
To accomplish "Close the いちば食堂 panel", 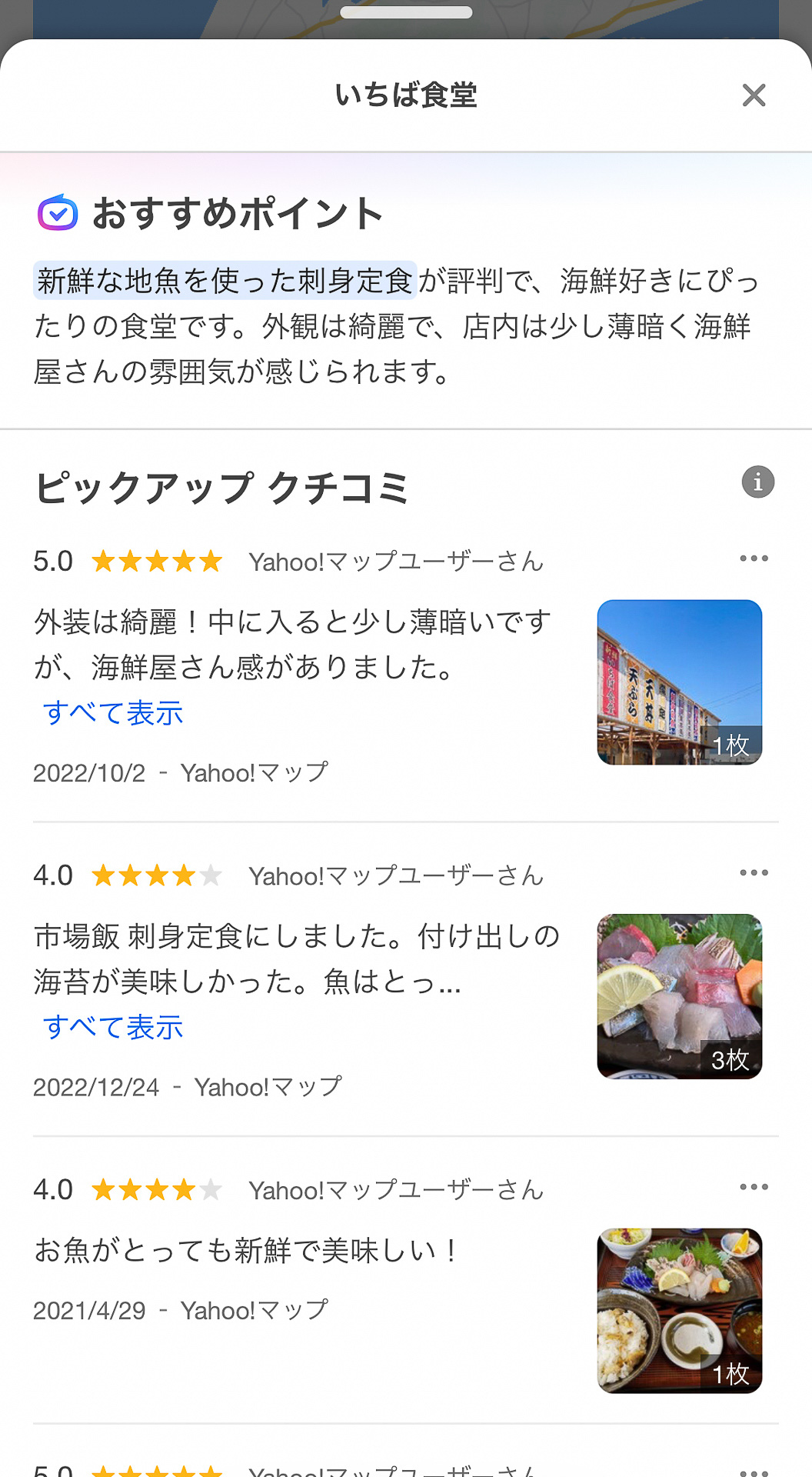I will tap(754, 95).
